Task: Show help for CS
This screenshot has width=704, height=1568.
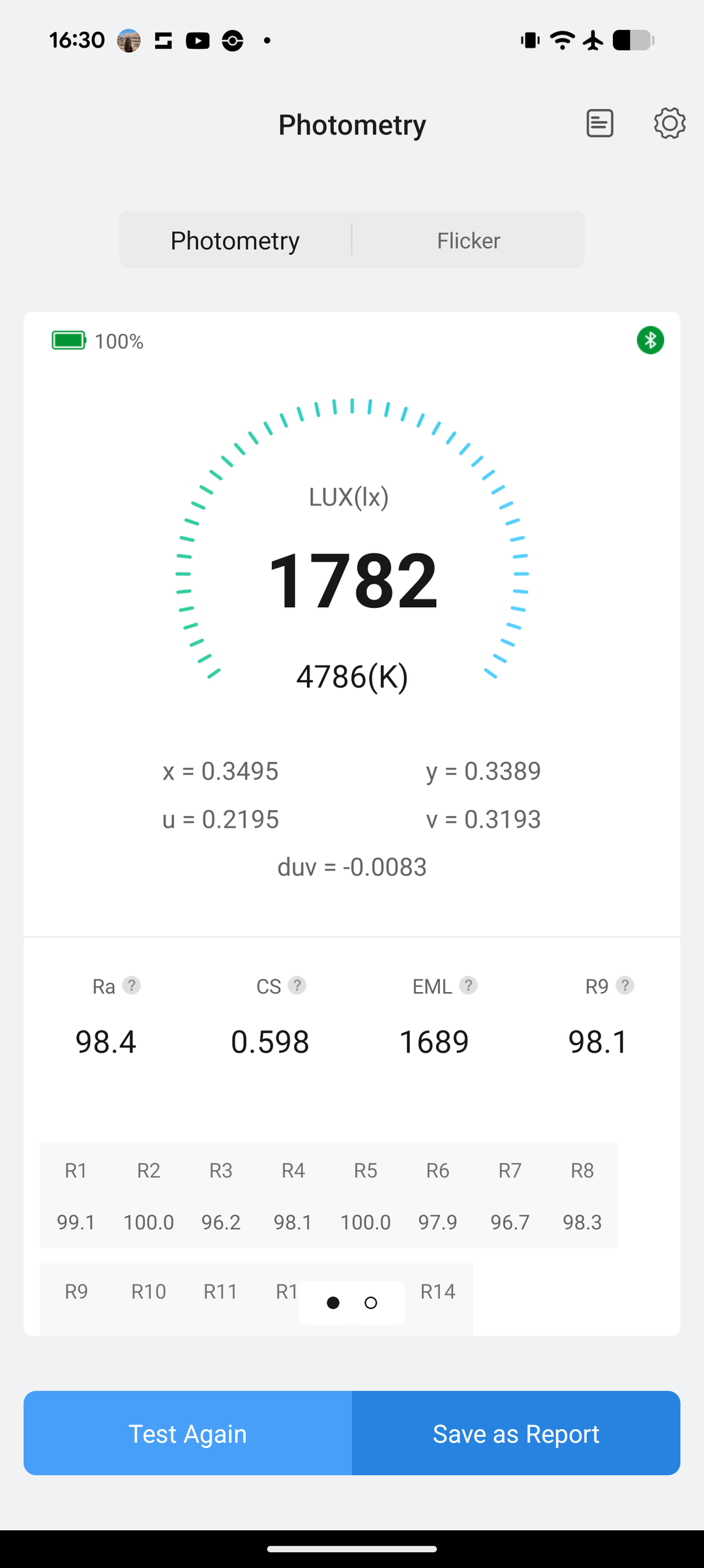Action: click(x=297, y=986)
